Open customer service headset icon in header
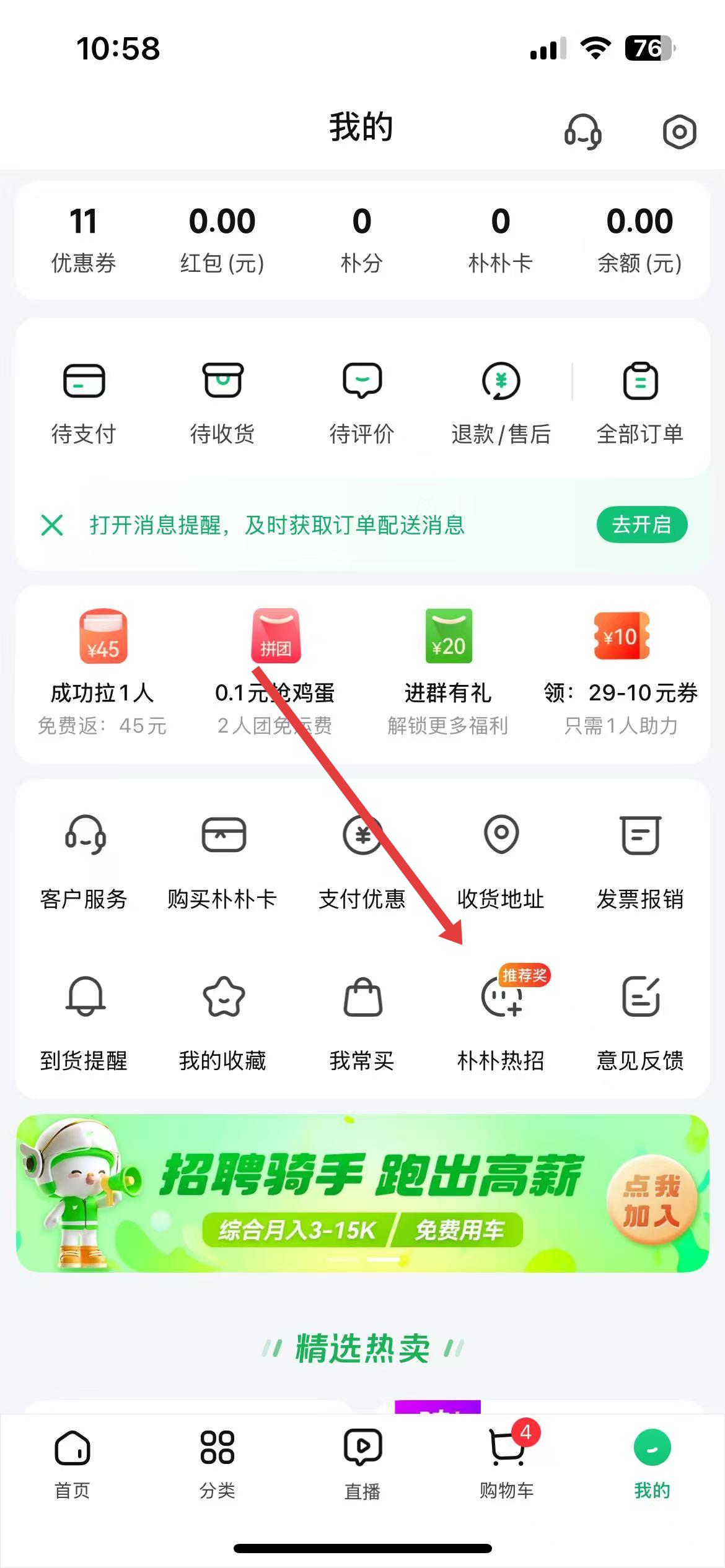 (582, 132)
